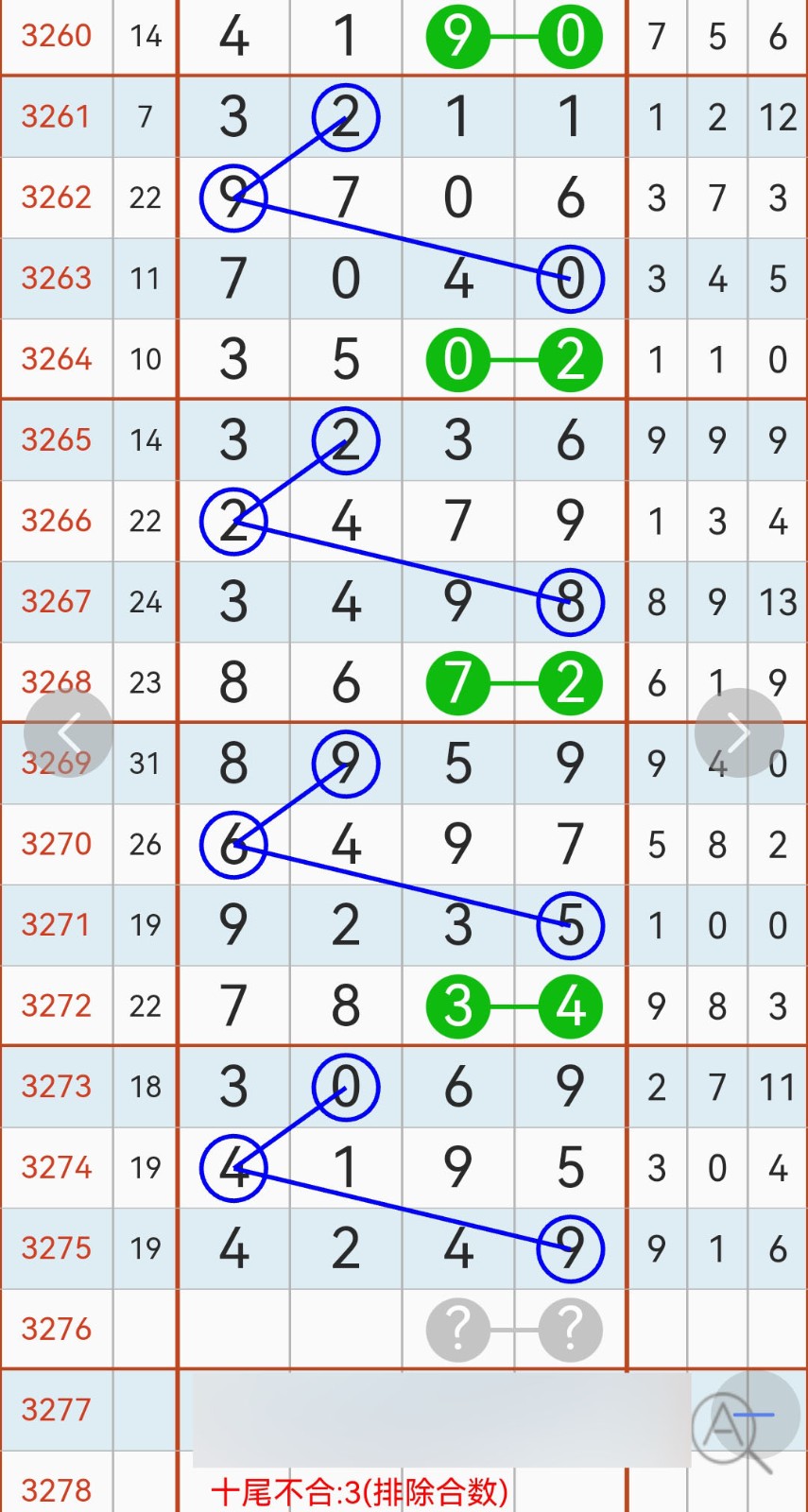Toggle the blue circled 9 in row 3262

(x=233, y=198)
